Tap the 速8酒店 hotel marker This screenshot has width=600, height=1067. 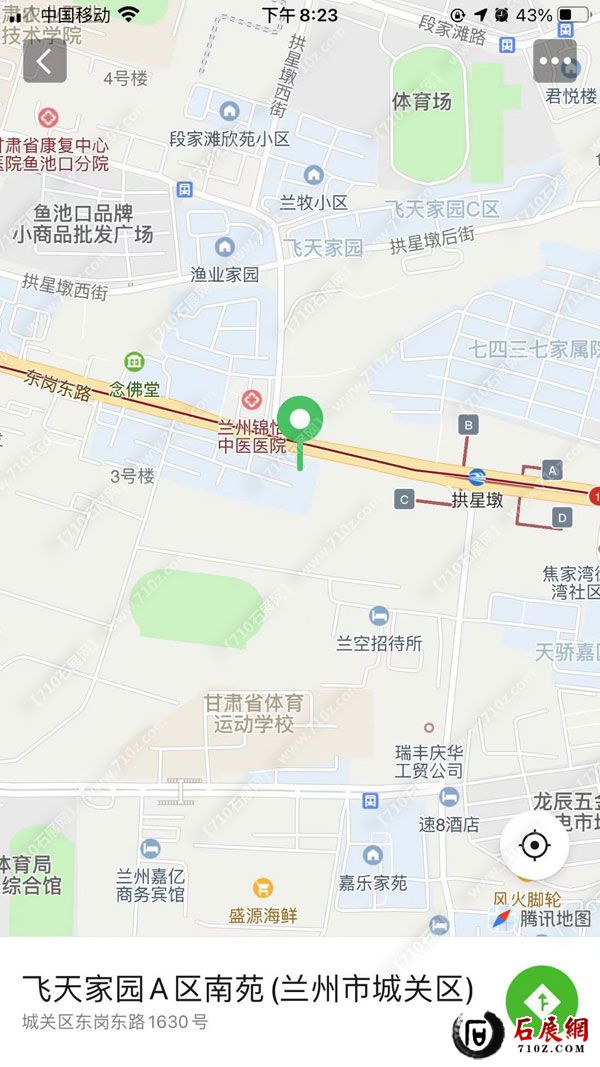point(449,797)
